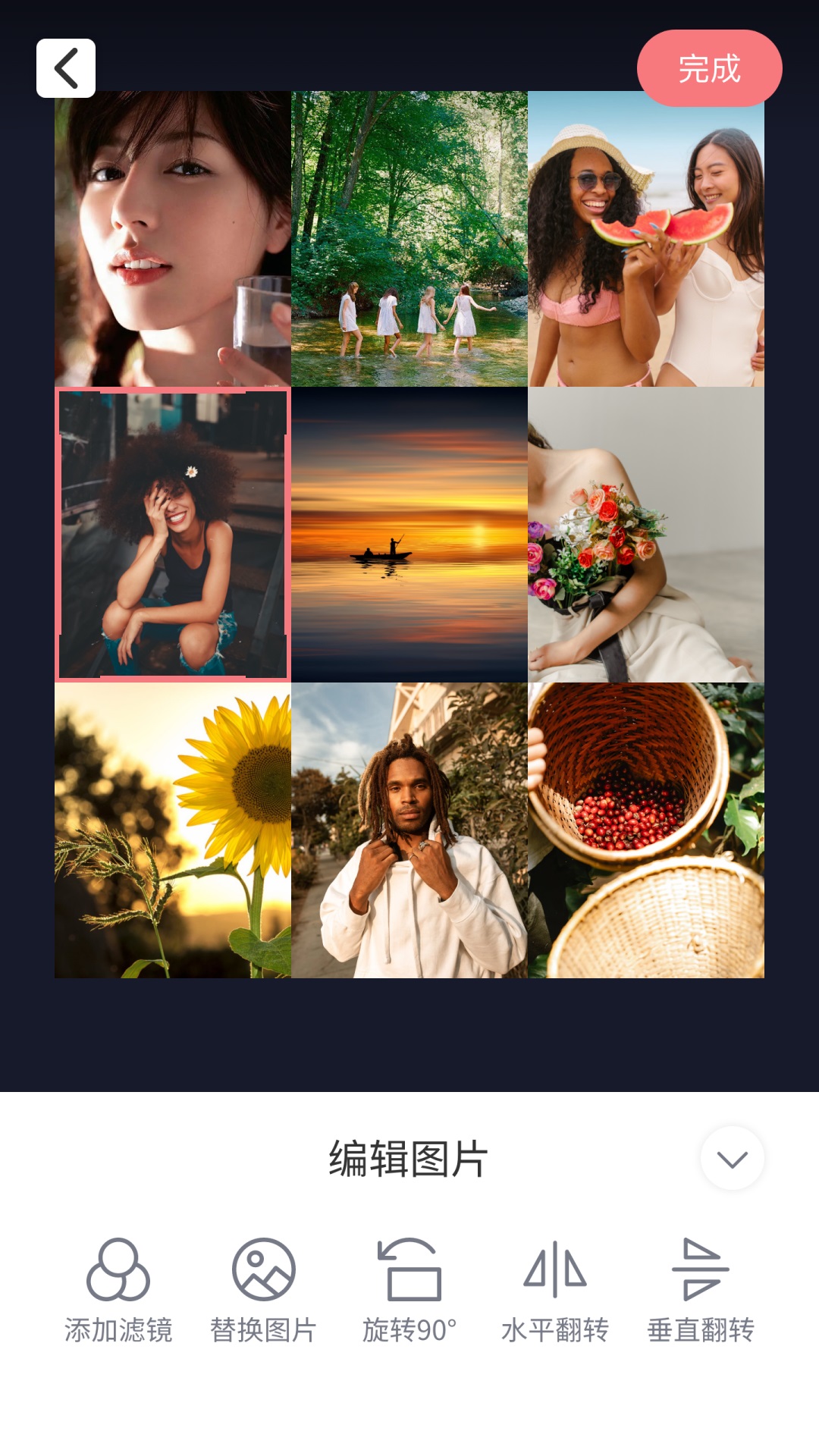Image resolution: width=819 pixels, height=1456 pixels.
Task: Select the sunflower photo
Action: pos(173,830)
